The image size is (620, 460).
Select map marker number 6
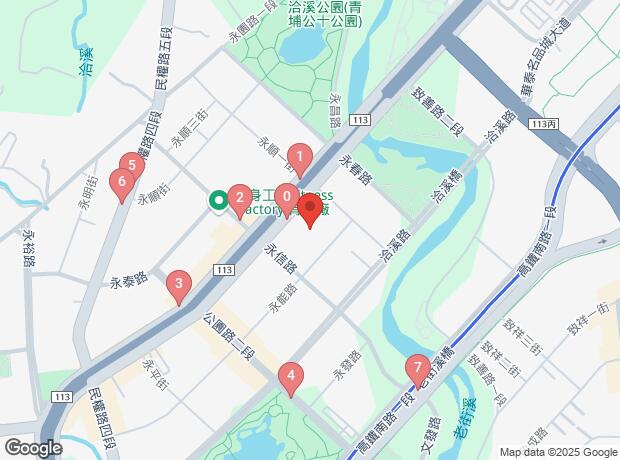(121, 183)
